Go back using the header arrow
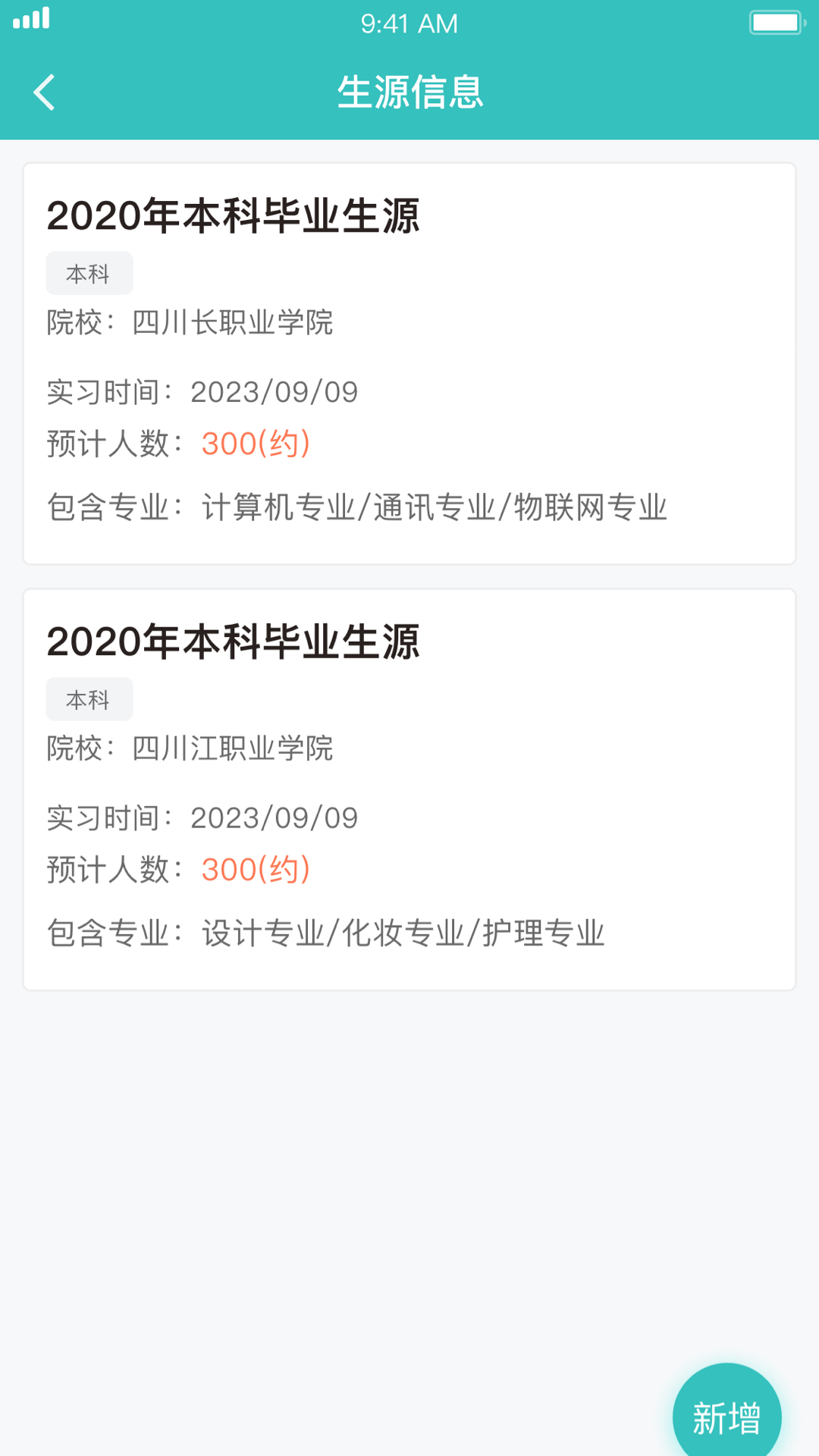This screenshot has height=1456, width=819. point(45,93)
